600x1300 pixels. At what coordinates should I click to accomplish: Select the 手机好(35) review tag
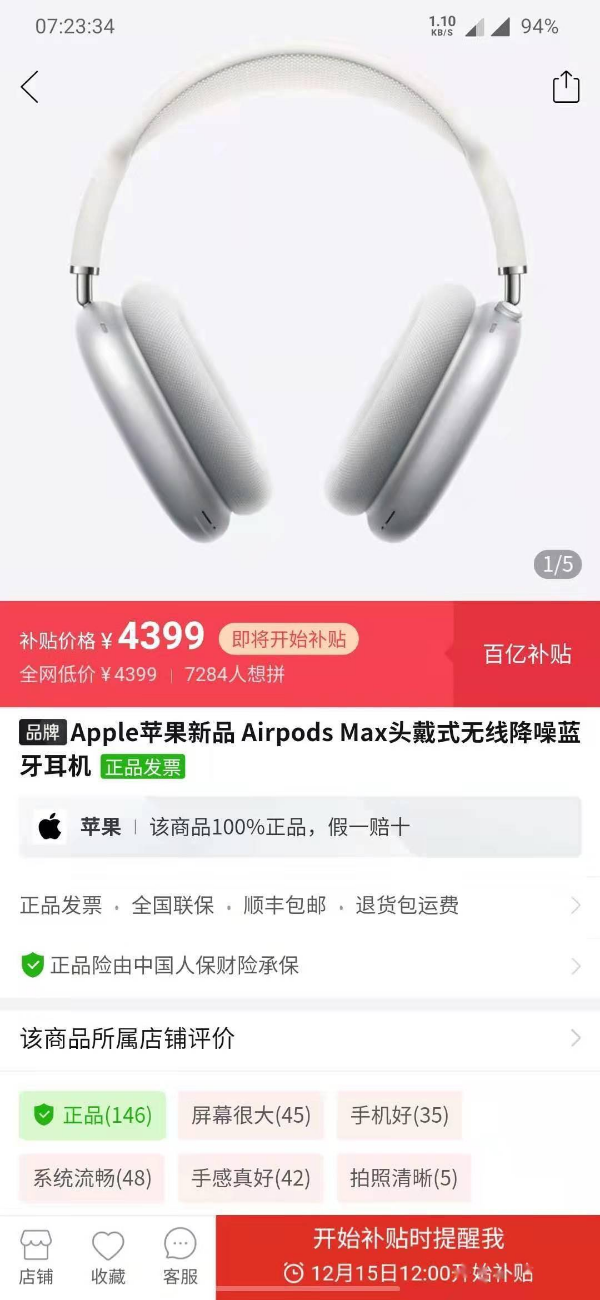[399, 1115]
